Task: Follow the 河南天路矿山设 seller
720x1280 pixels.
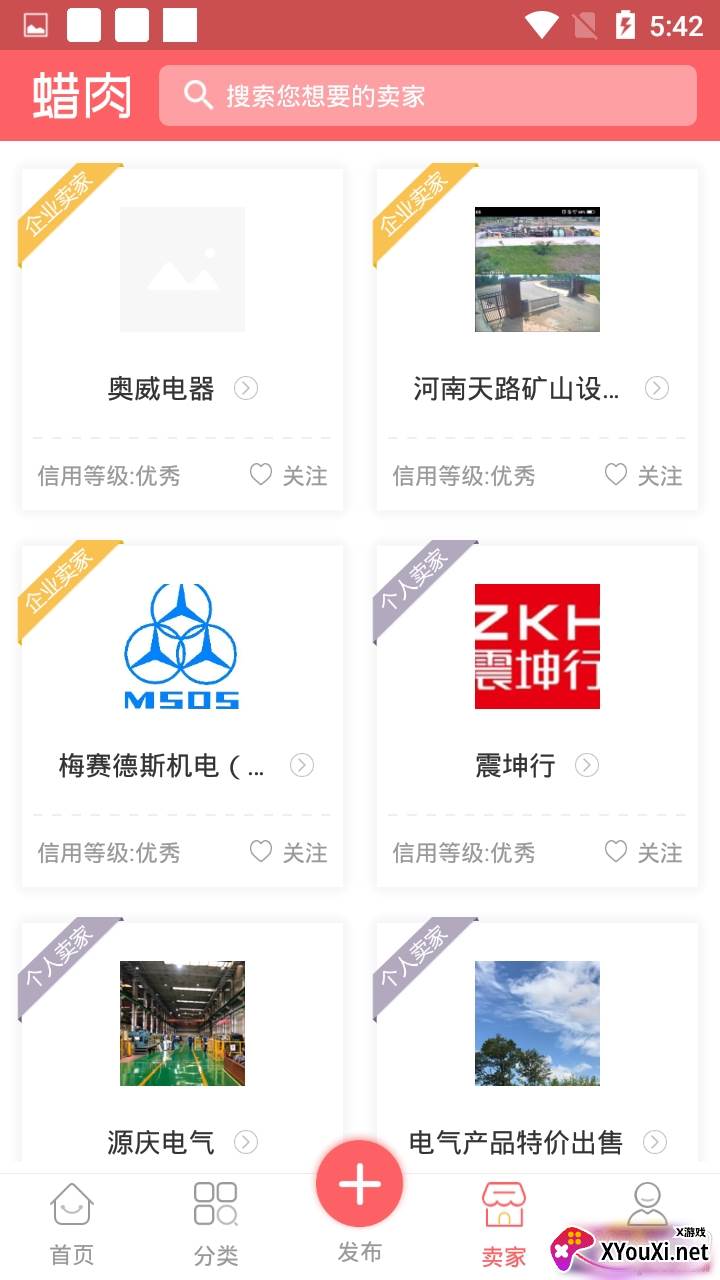Action: point(643,475)
